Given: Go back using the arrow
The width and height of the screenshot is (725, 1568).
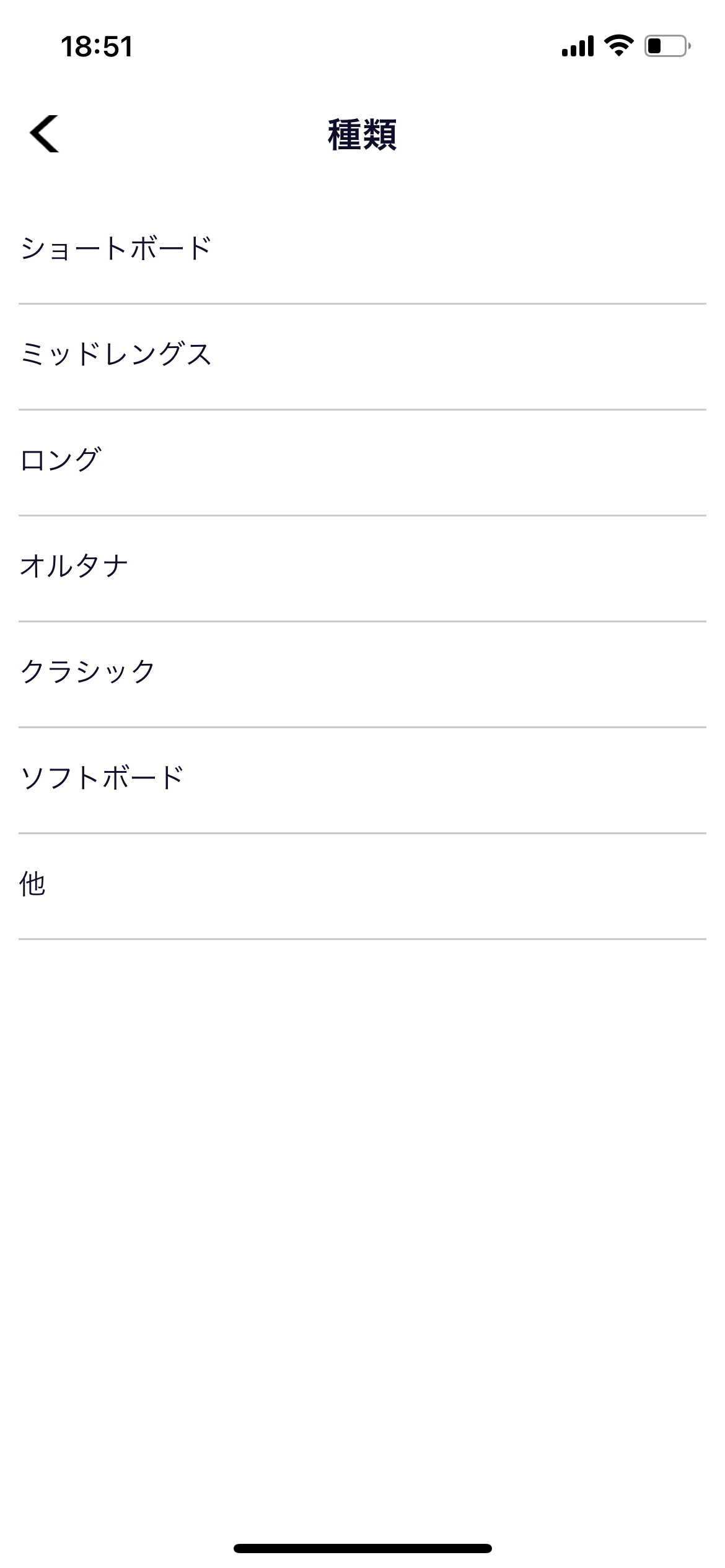Looking at the screenshot, I should click(x=44, y=133).
